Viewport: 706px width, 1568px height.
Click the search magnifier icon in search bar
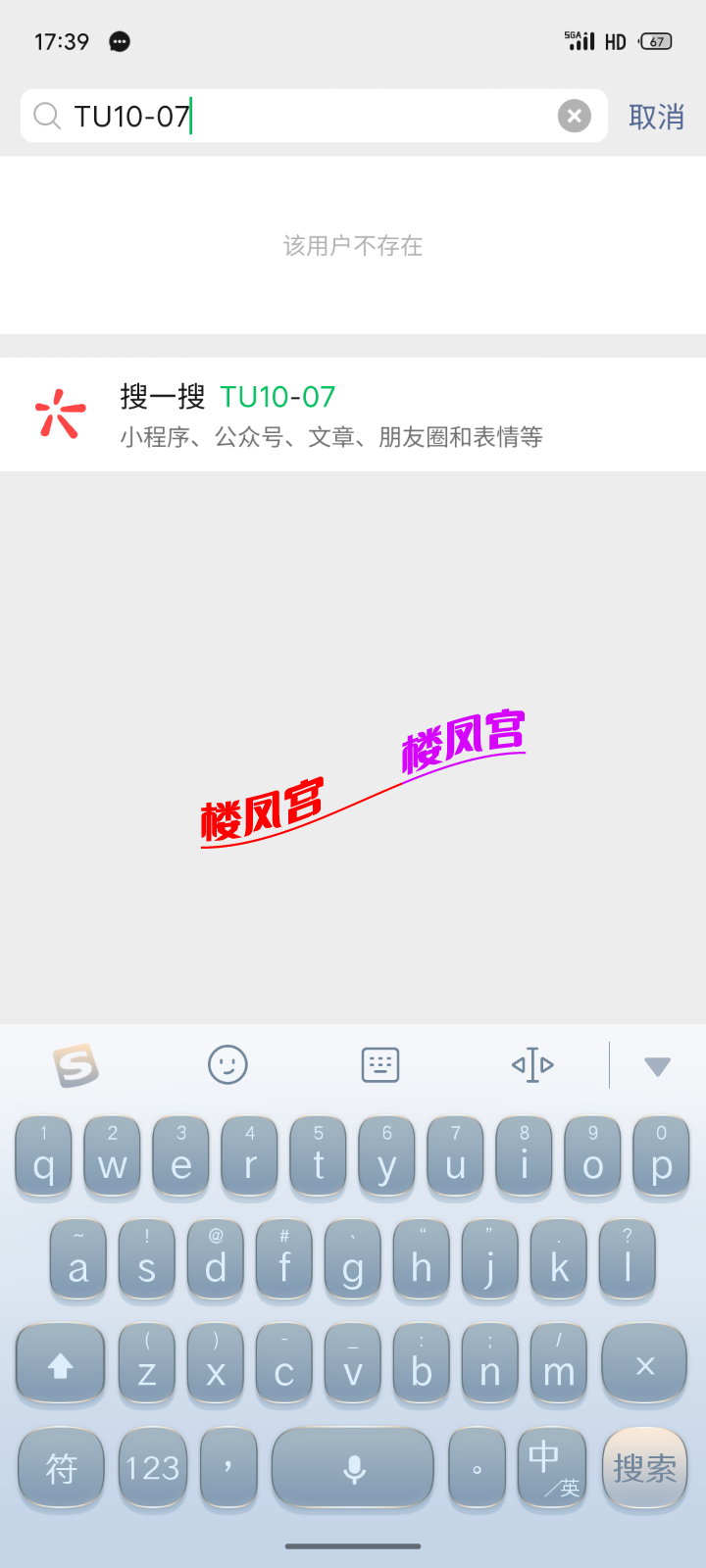click(x=46, y=116)
